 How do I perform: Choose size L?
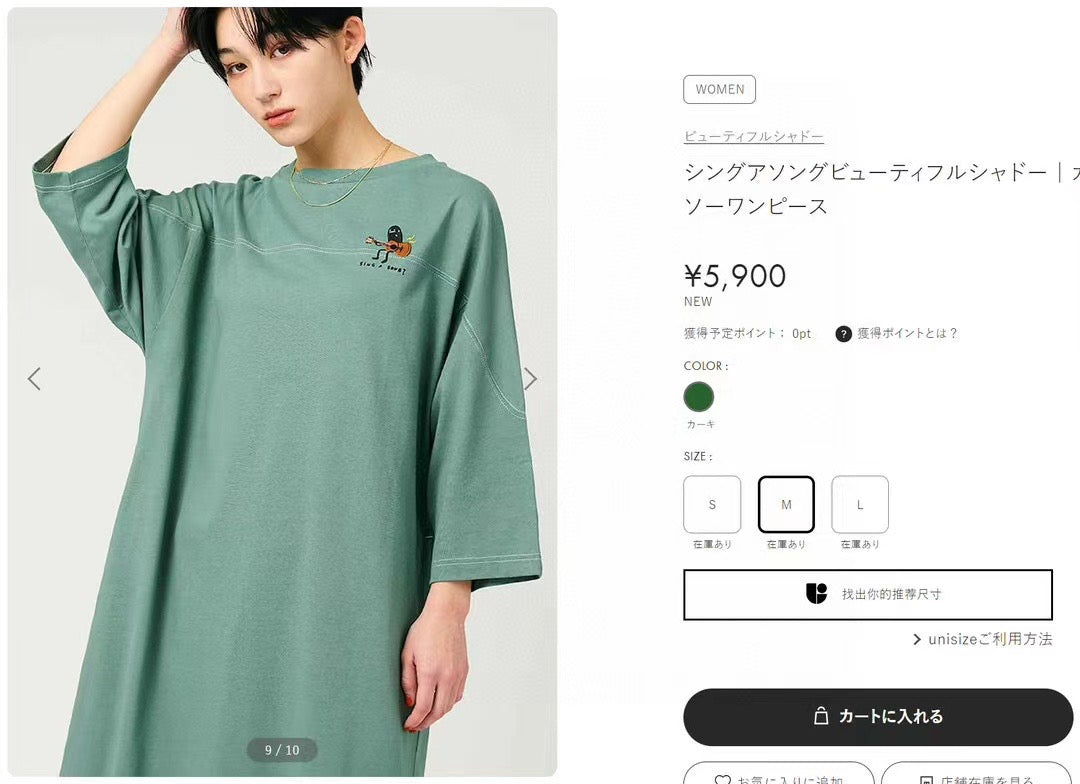pos(860,504)
